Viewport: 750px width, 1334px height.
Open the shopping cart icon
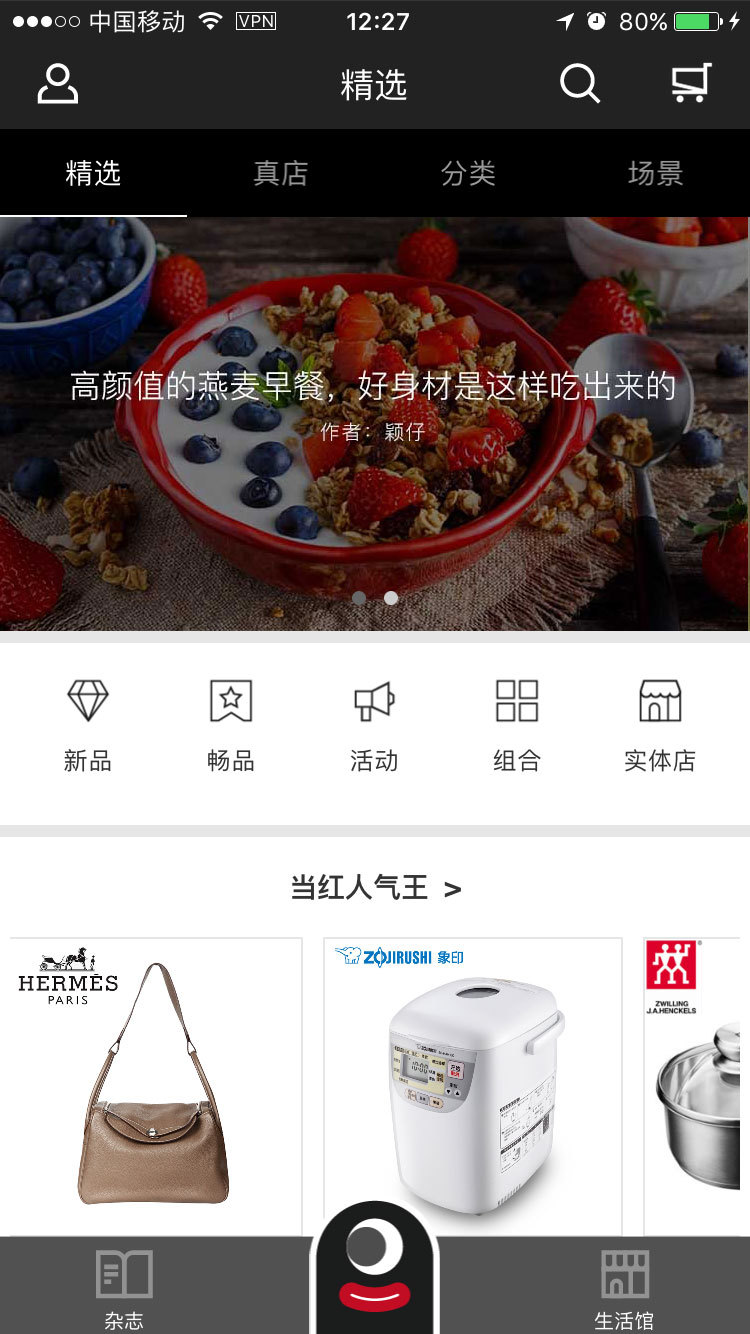coord(691,84)
